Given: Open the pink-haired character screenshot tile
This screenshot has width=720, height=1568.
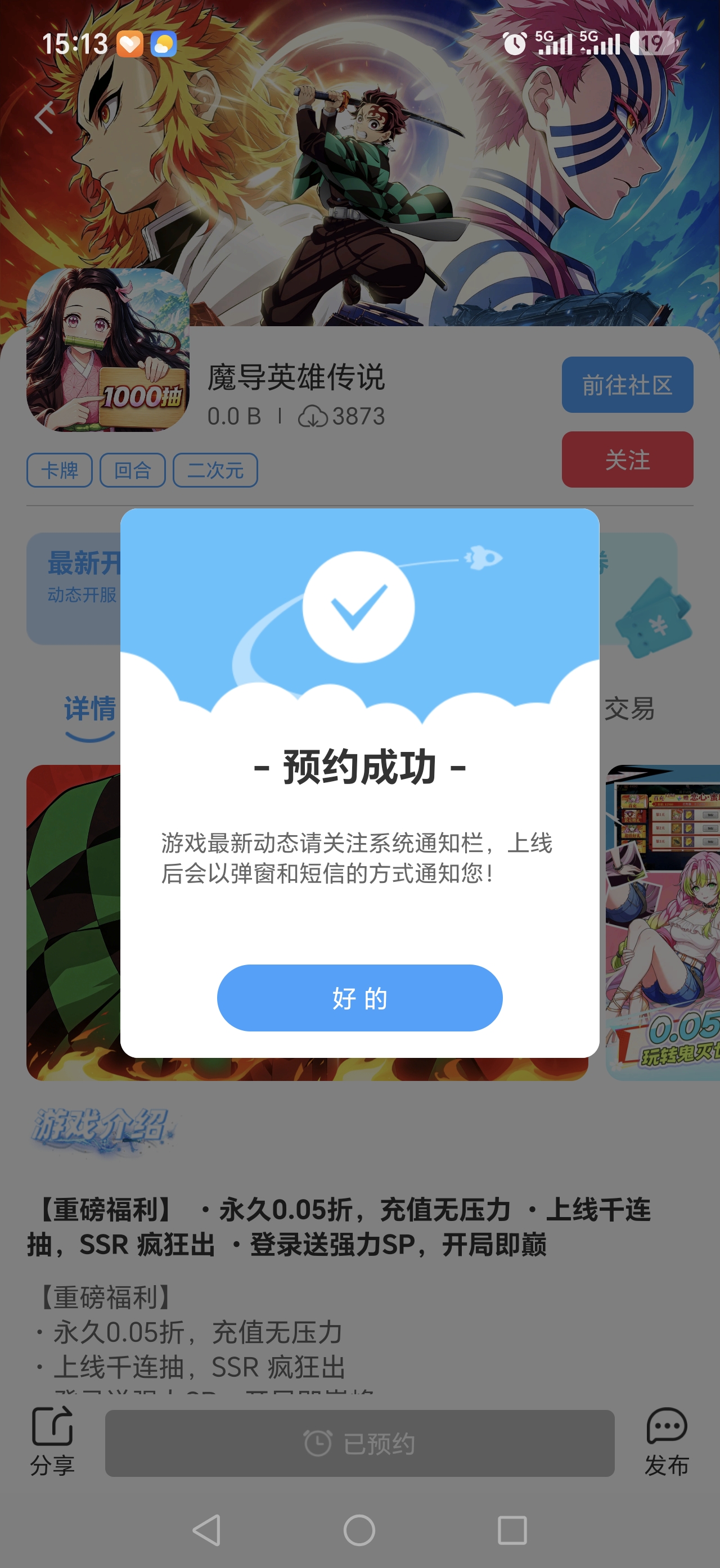Looking at the screenshot, I should tap(663, 923).
